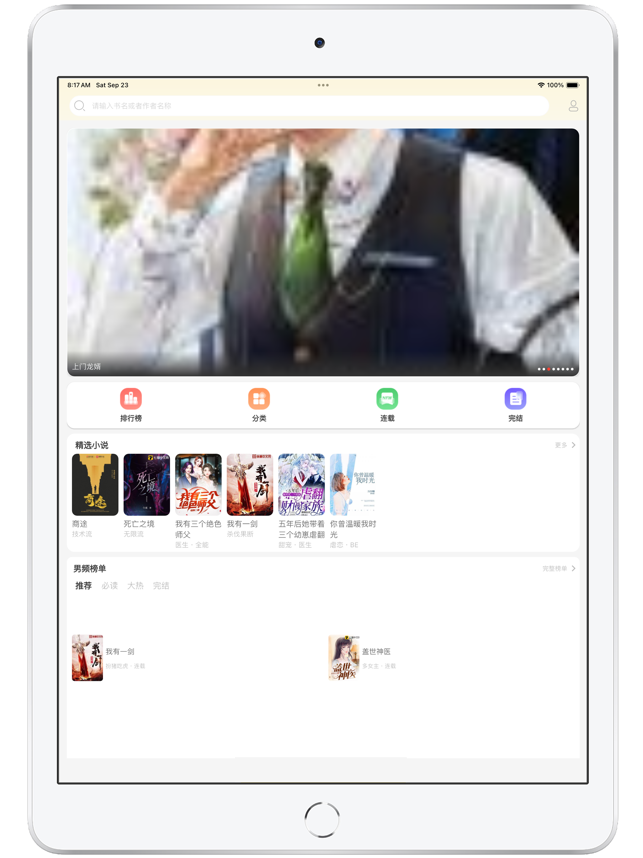This screenshot has height=858, width=643.
Task: Switch to the 大热 tab
Action: point(135,586)
